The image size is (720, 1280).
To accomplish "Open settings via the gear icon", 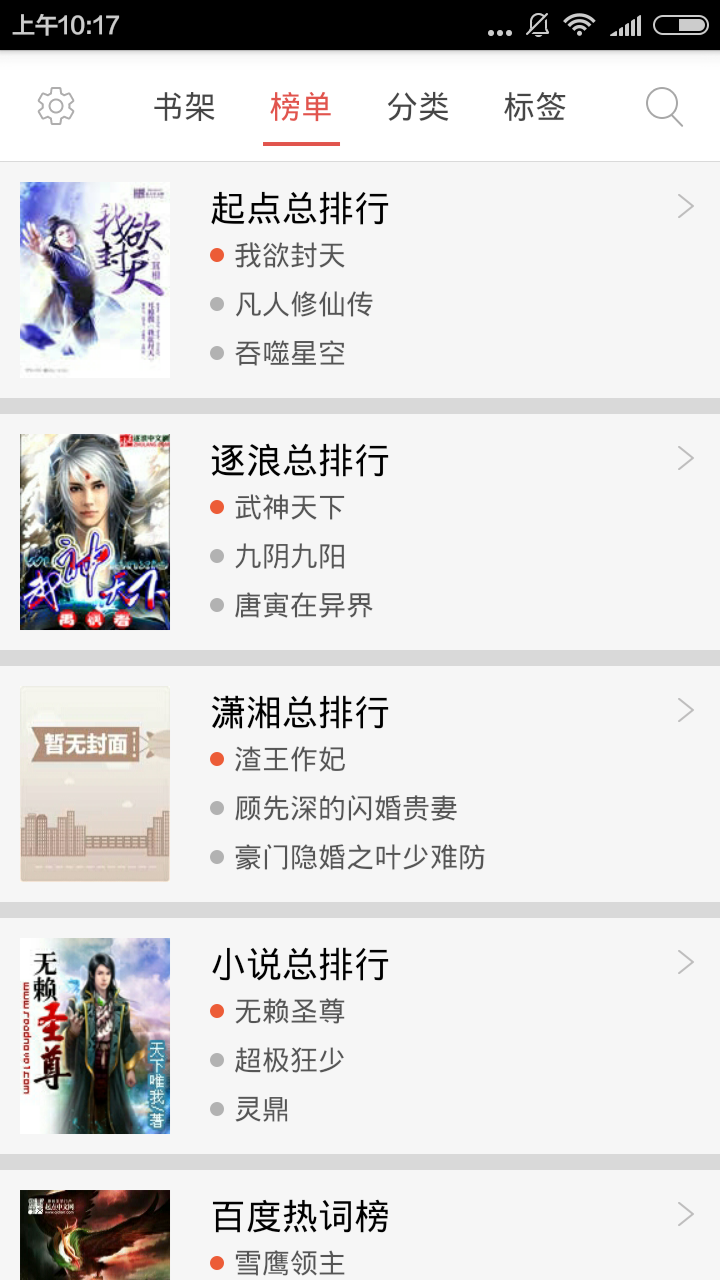I will 57,106.
